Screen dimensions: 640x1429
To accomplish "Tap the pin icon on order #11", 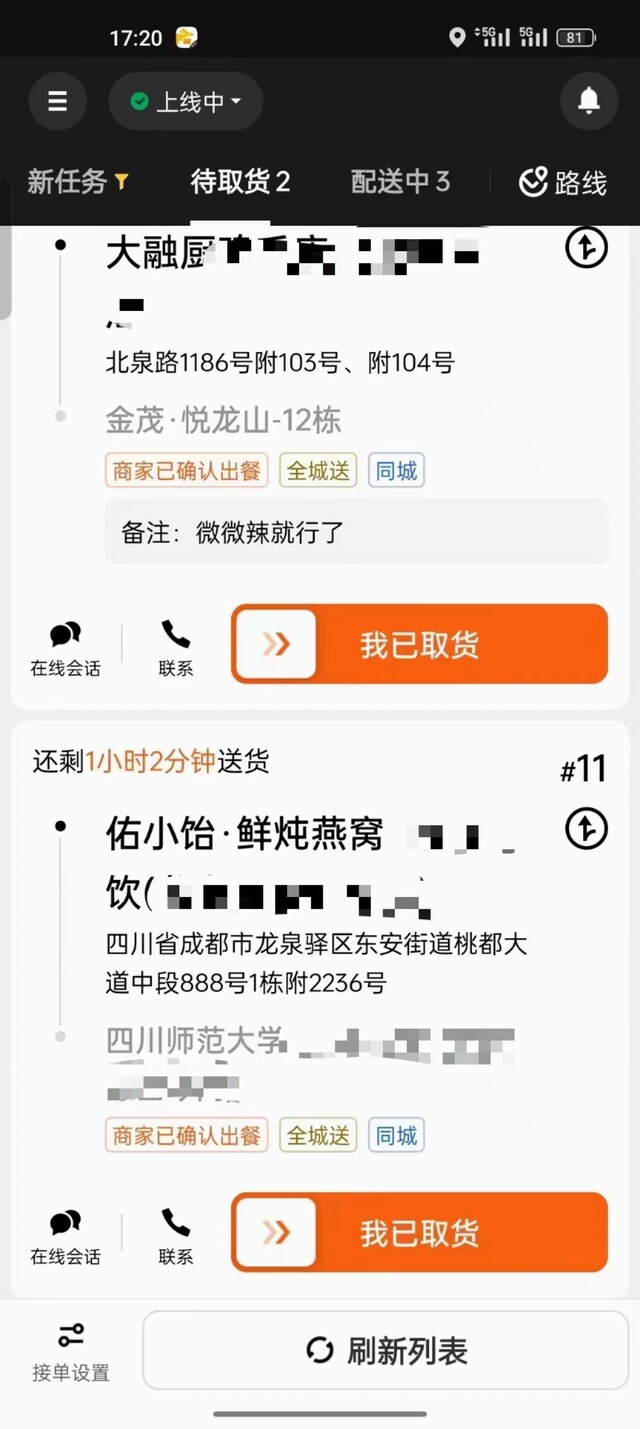I will [x=587, y=829].
